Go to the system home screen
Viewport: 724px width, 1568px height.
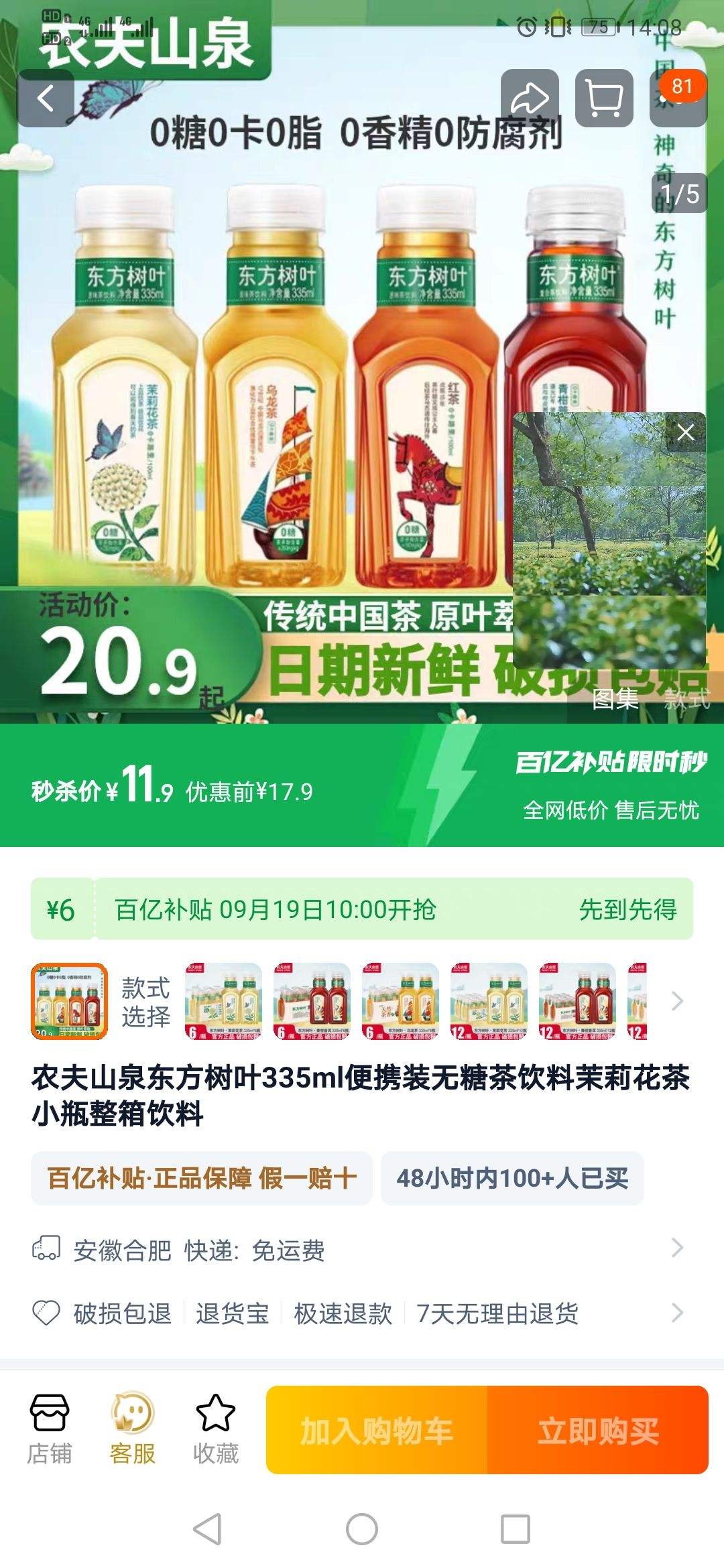[x=362, y=1529]
